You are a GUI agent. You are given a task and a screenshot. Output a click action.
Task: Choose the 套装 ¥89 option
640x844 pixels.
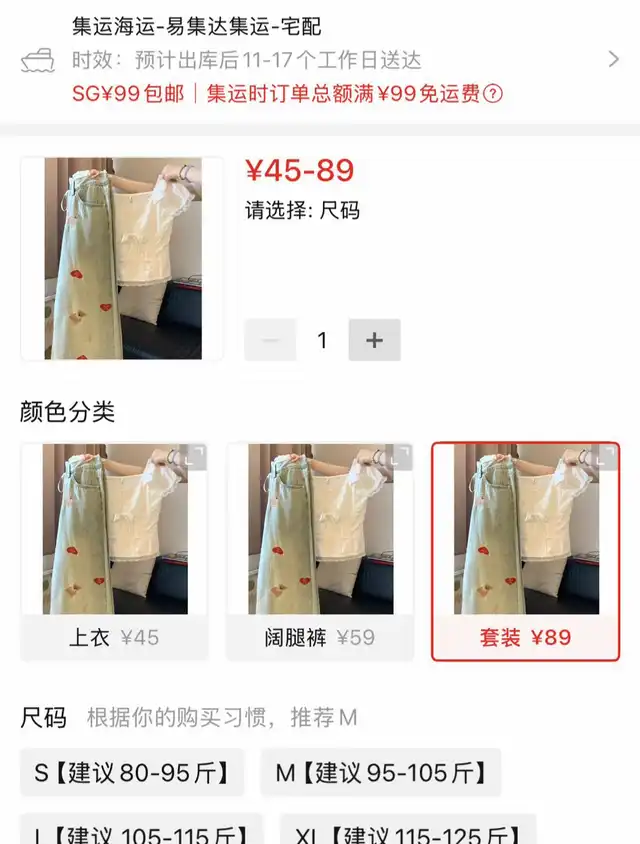point(525,552)
